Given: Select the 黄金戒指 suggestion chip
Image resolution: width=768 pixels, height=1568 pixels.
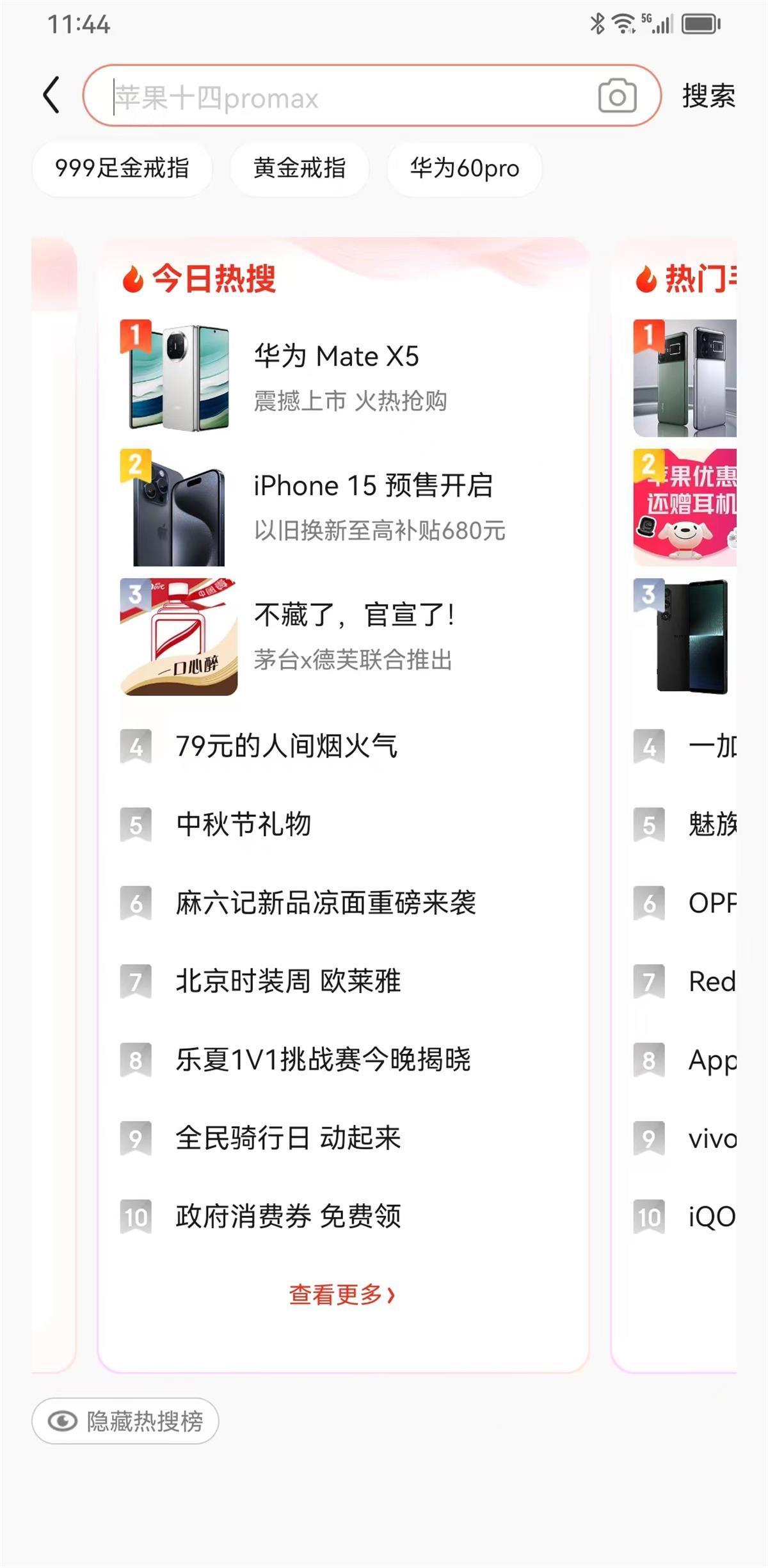Looking at the screenshot, I should [300, 168].
